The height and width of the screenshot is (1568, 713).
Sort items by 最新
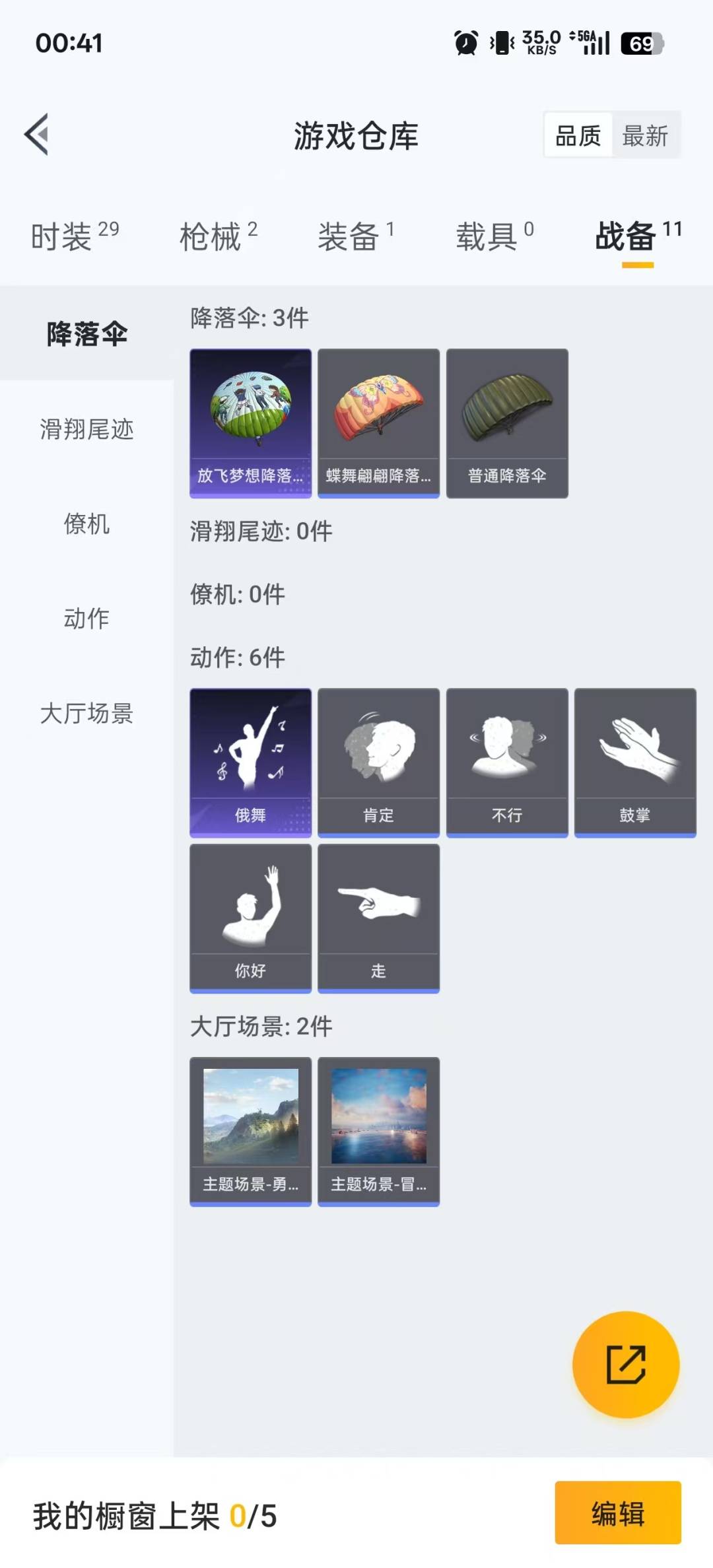[x=645, y=136]
